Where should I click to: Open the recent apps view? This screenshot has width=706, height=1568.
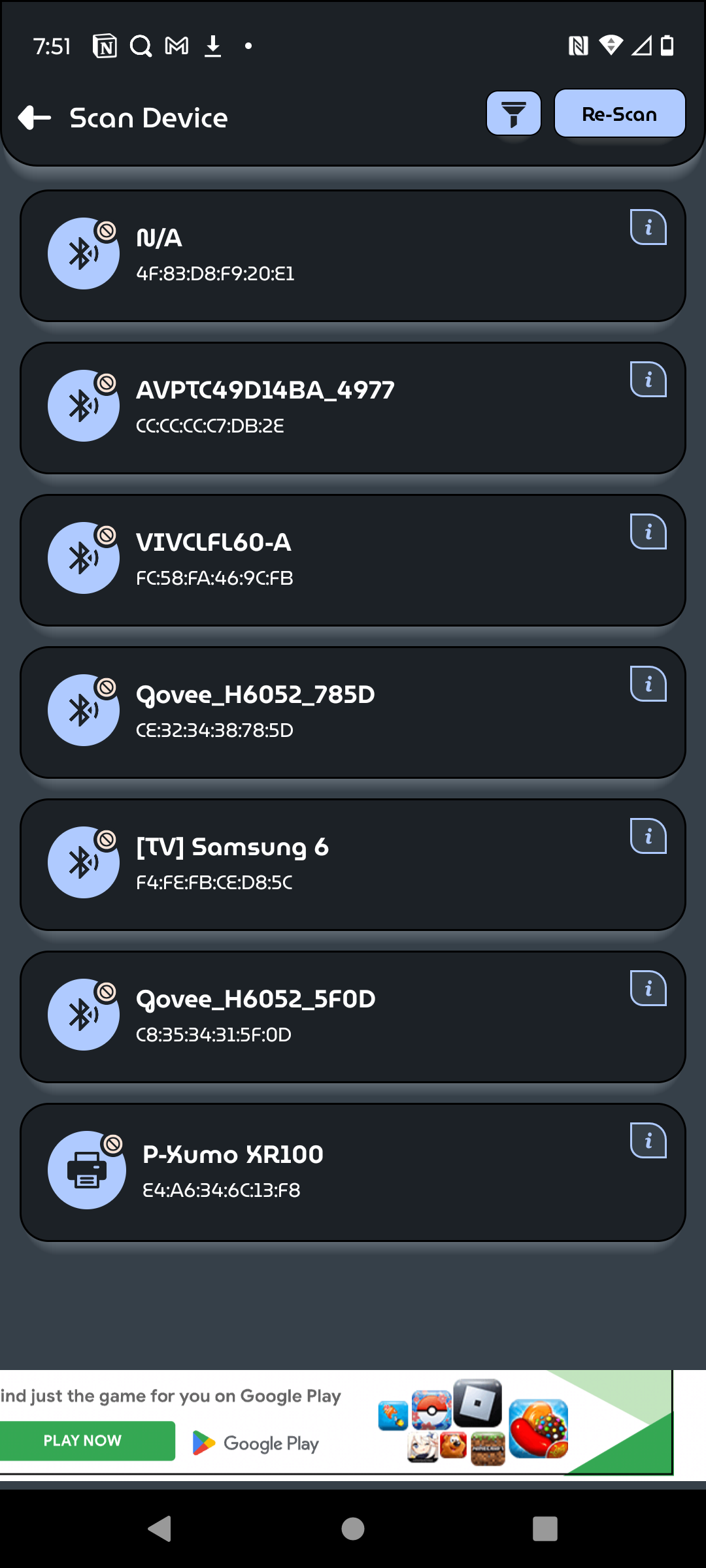pos(545,1529)
